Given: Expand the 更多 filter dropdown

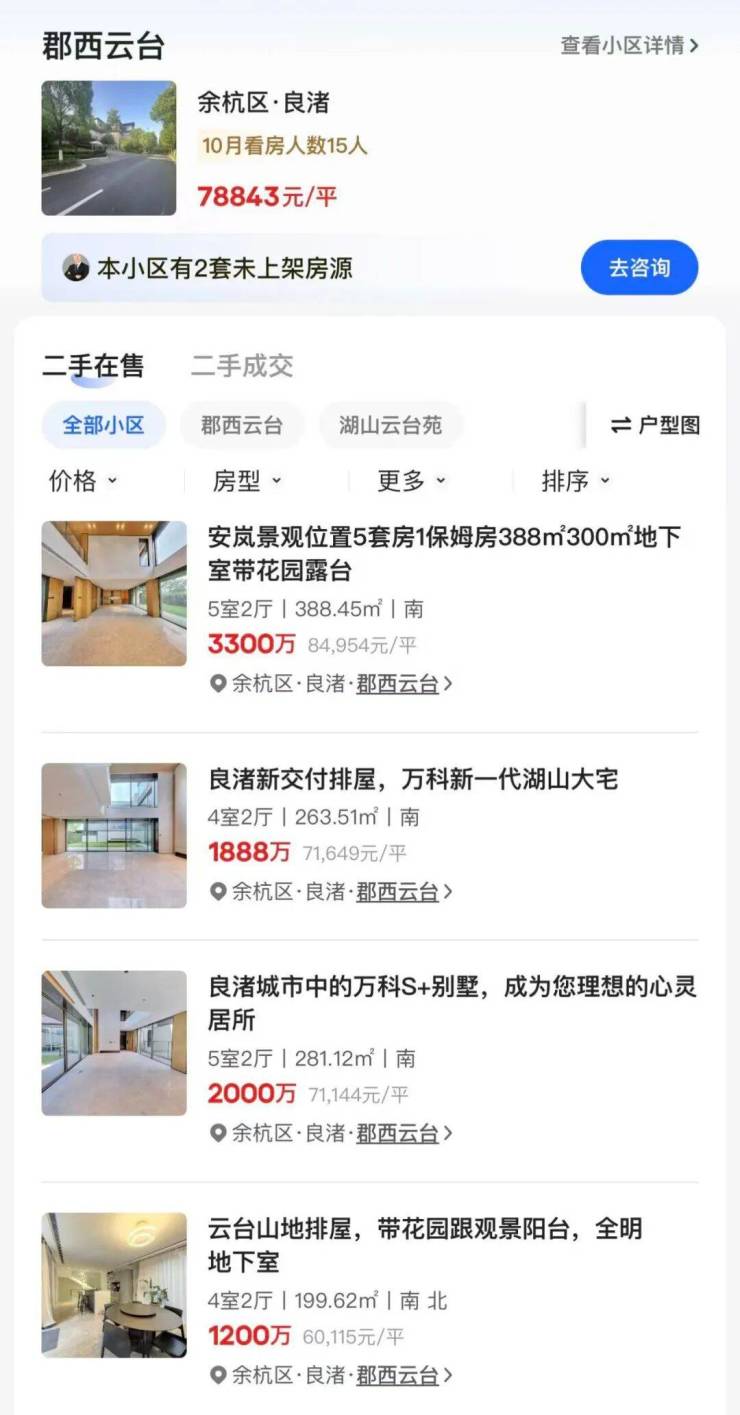Looking at the screenshot, I should point(411,481).
